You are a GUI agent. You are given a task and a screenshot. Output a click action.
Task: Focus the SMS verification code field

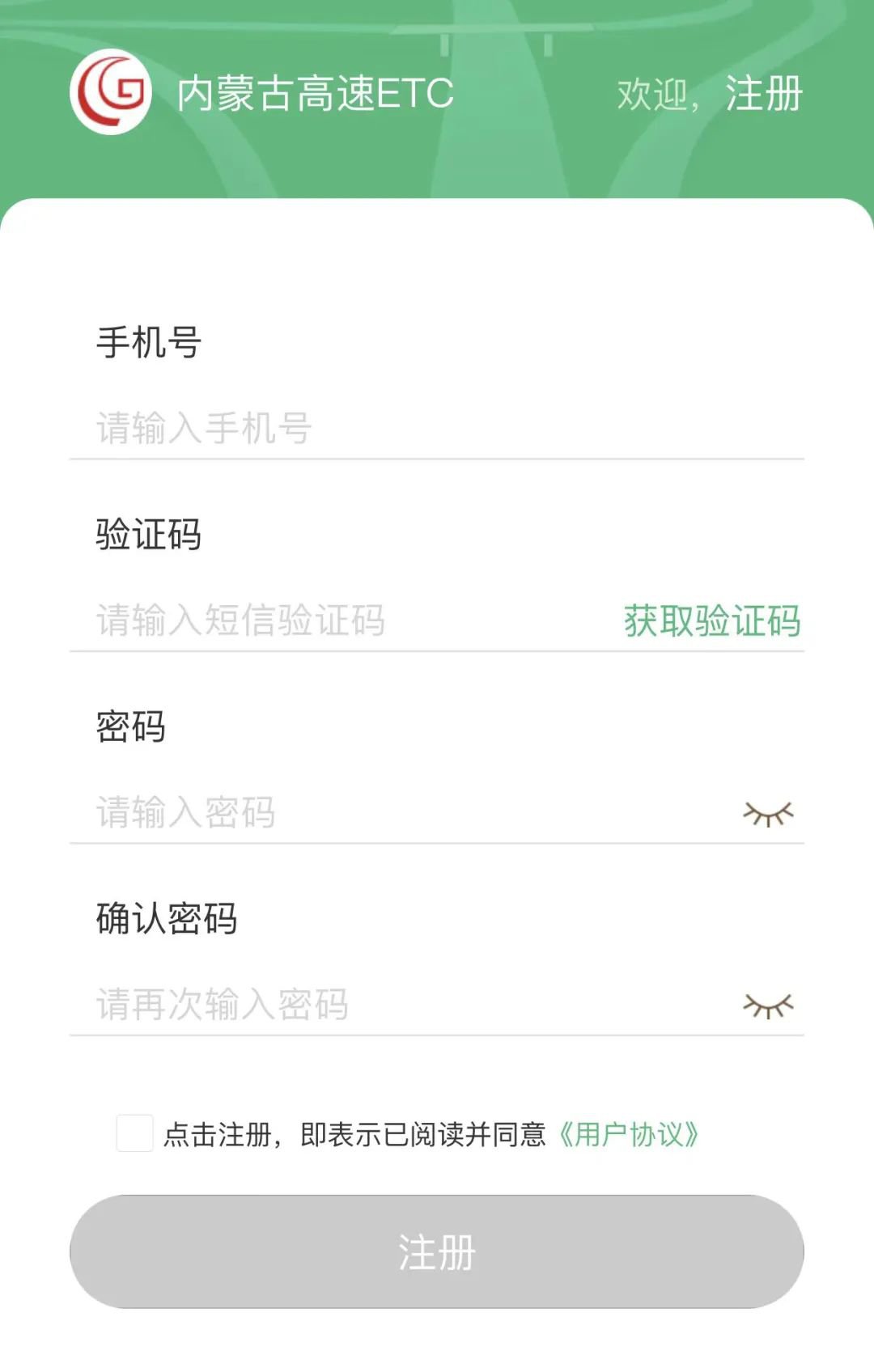pyautogui.click(x=340, y=620)
